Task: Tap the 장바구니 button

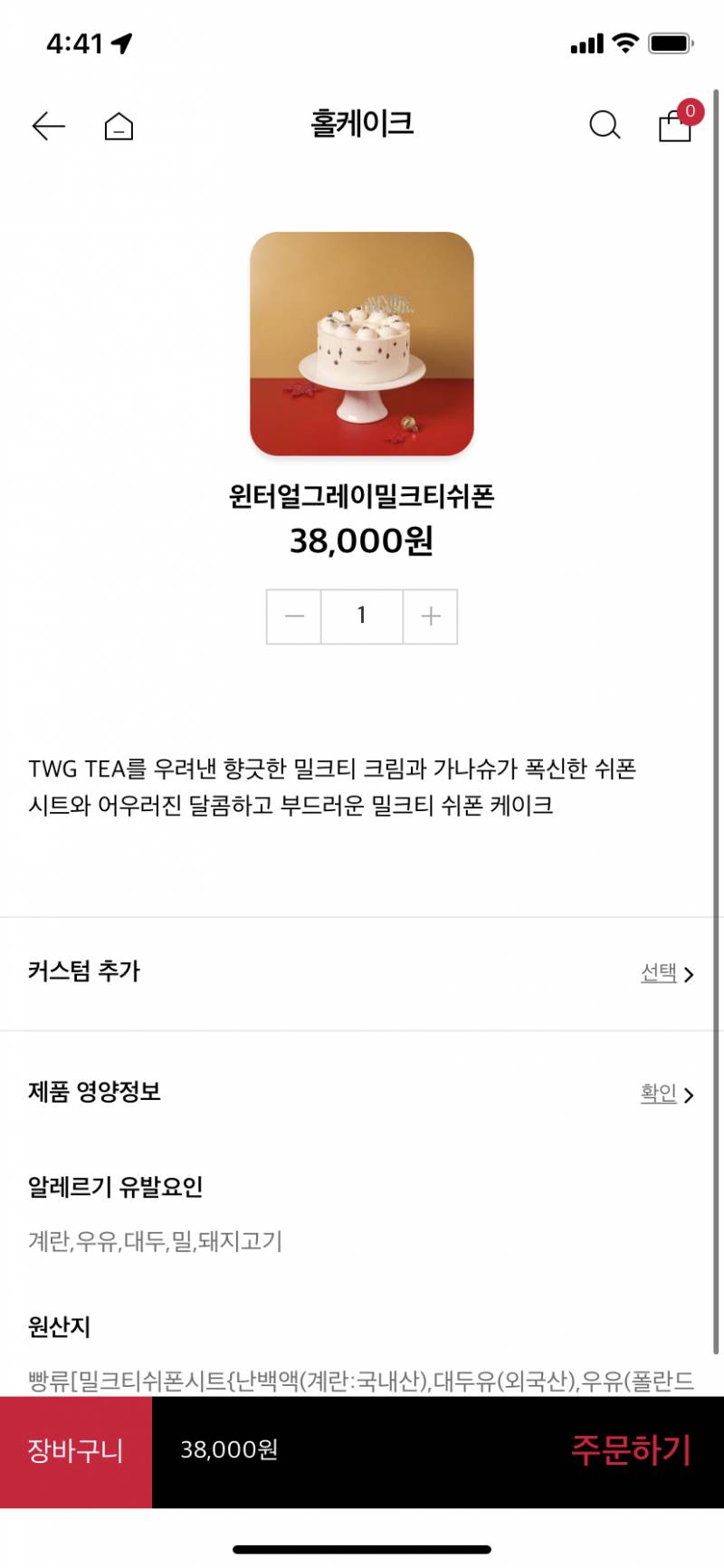Action: 78,1450
